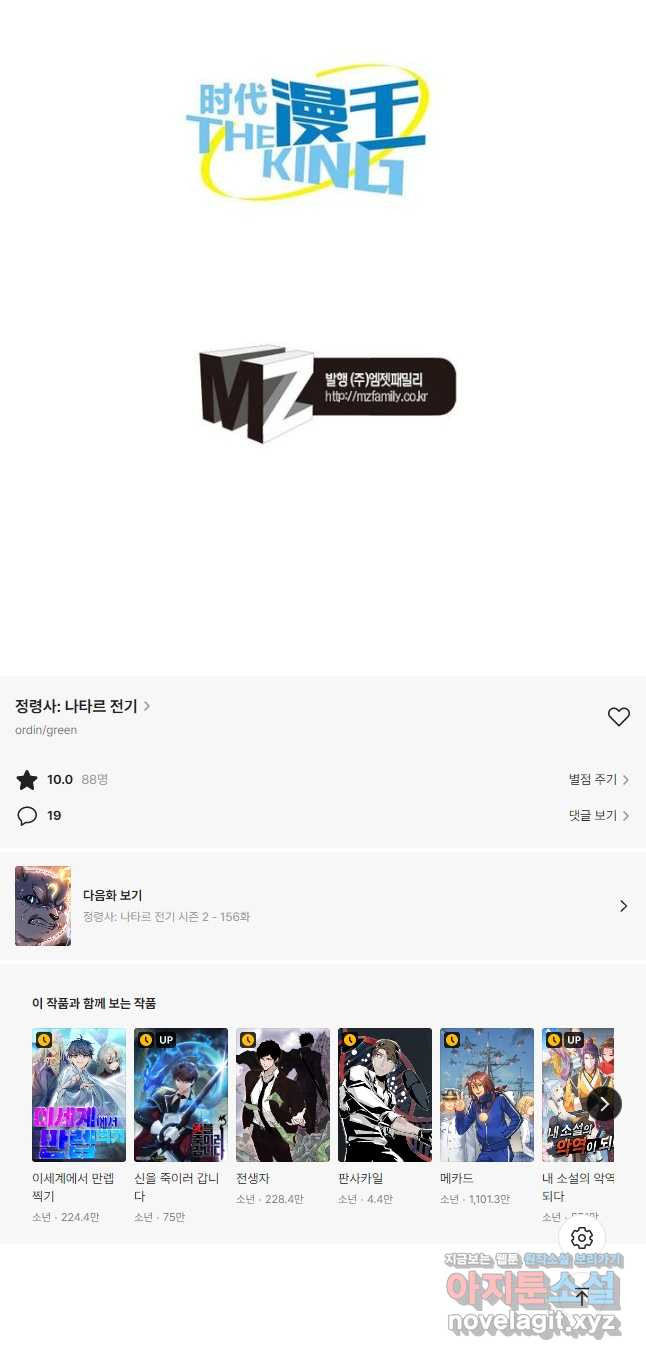This screenshot has height=1360, width=646.
Task: Open the 판사카일 webtoon card
Action: 385,1095
